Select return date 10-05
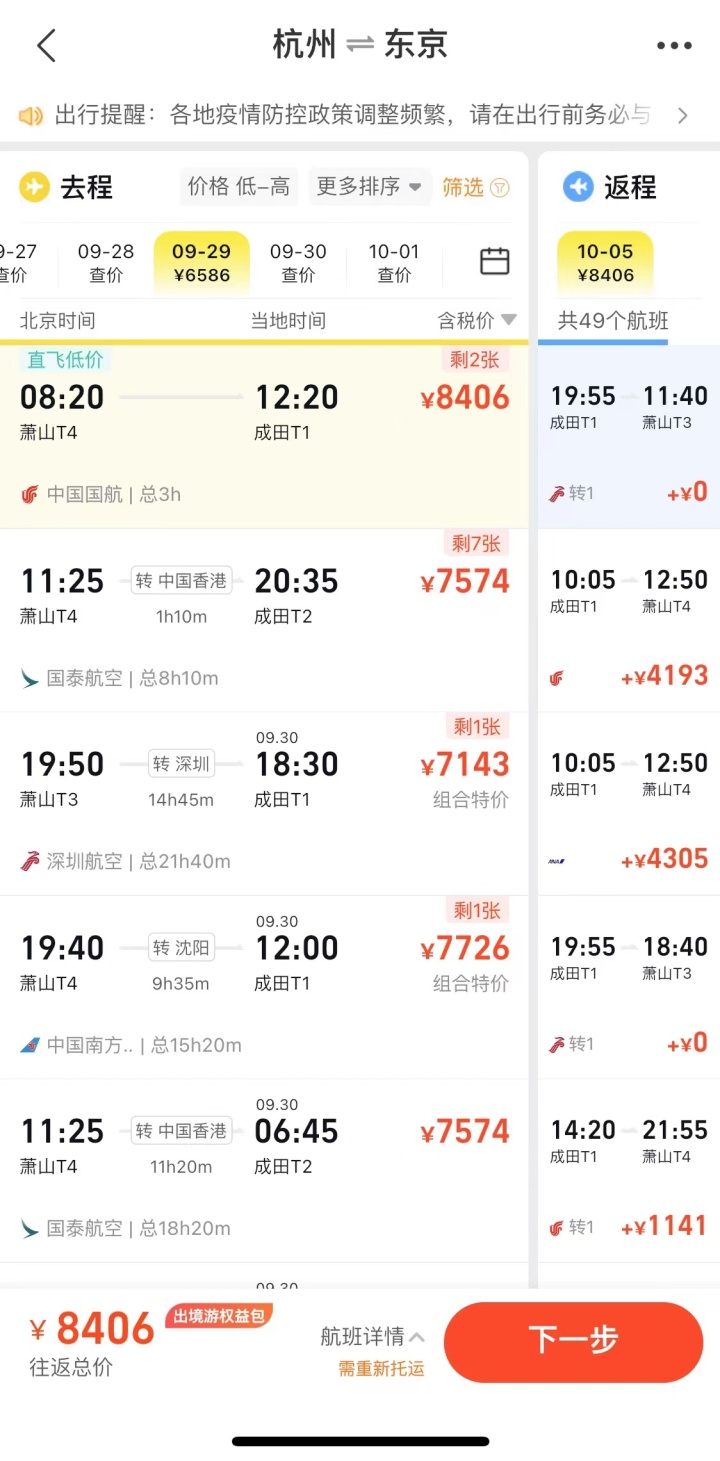 click(605, 263)
